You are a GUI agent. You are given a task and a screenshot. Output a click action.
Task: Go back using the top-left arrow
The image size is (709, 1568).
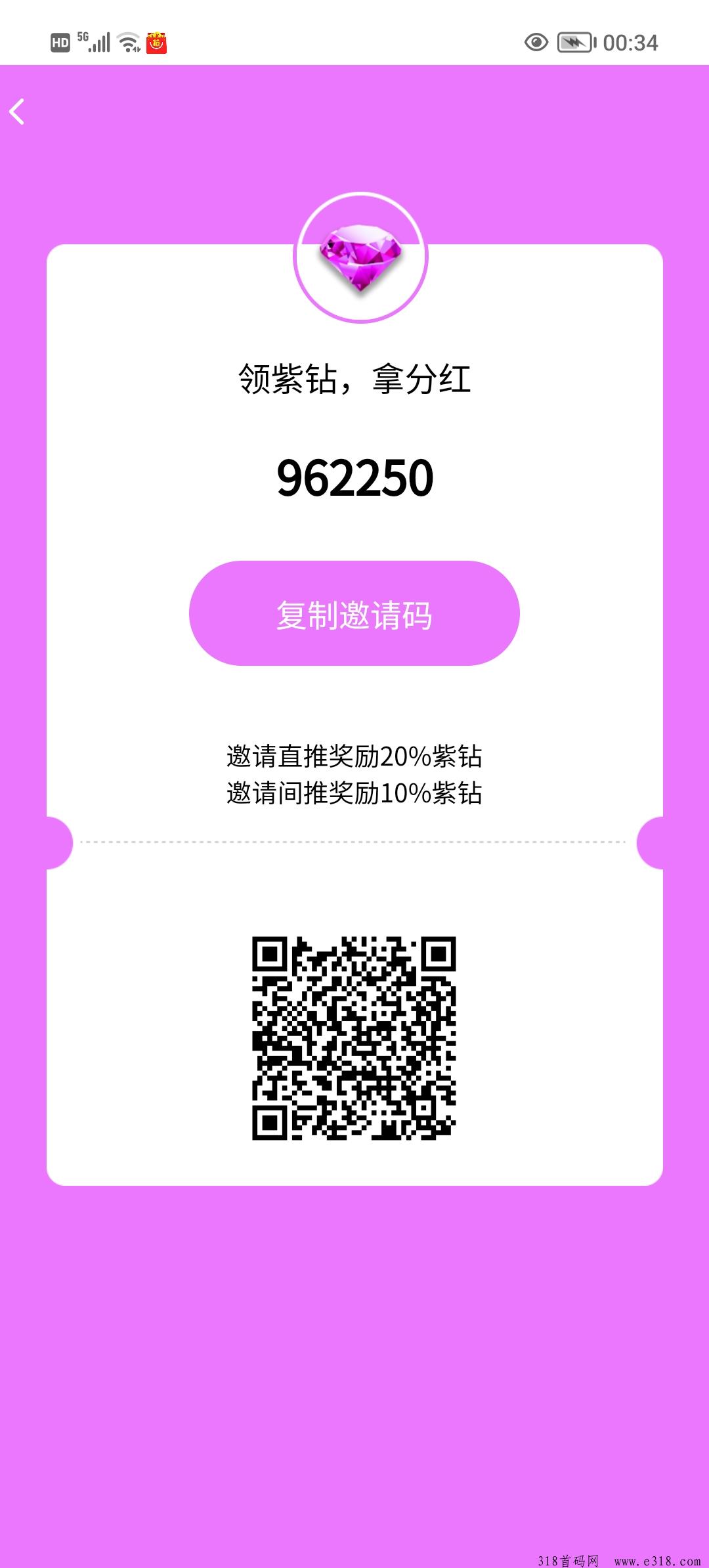click(18, 112)
